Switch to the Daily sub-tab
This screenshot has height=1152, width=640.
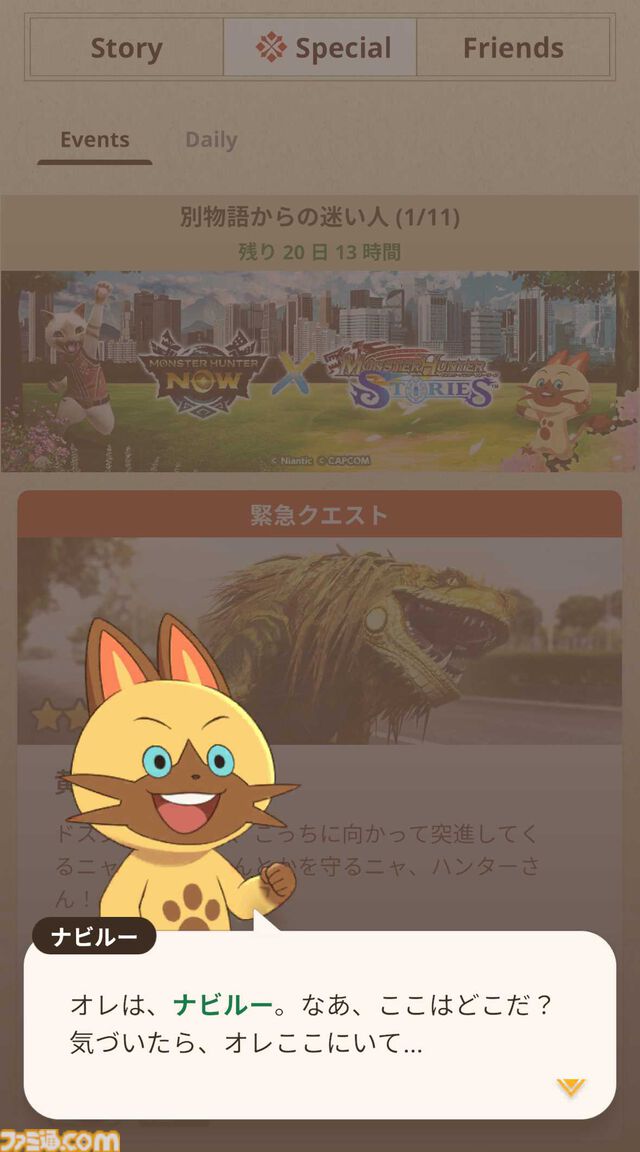click(x=211, y=140)
